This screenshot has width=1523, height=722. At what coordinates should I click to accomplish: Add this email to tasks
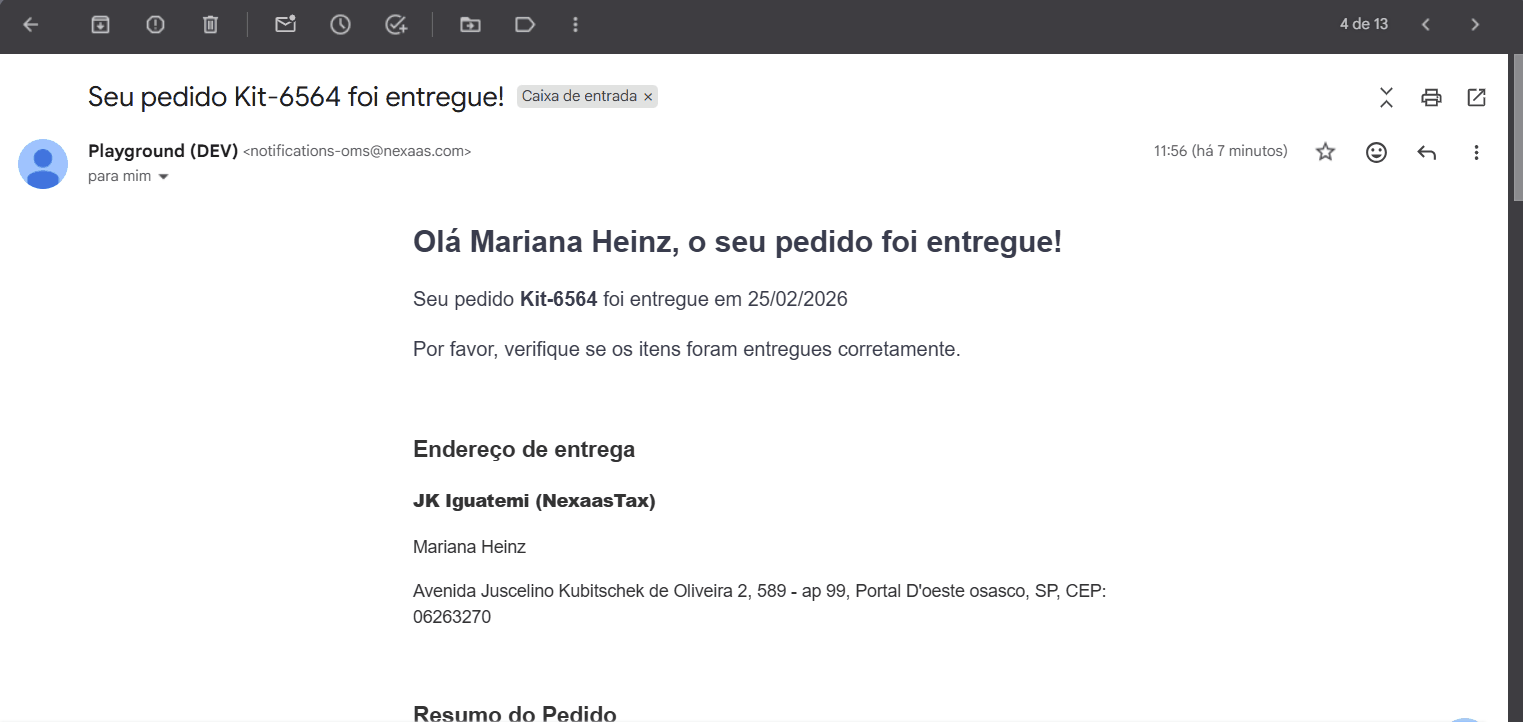pyautogui.click(x=396, y=25)
